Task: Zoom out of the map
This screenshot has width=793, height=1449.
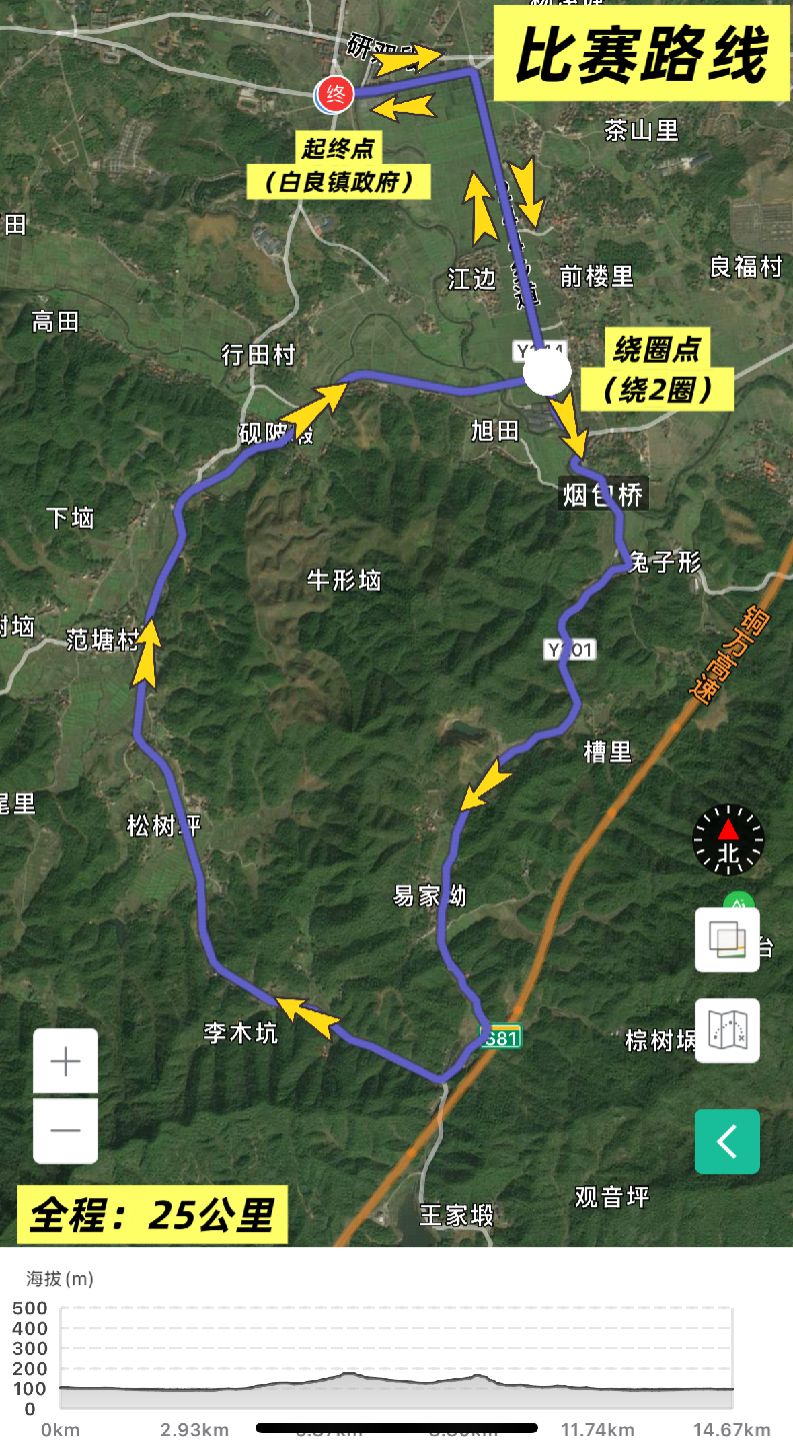Action: (x=65, y=1130)
